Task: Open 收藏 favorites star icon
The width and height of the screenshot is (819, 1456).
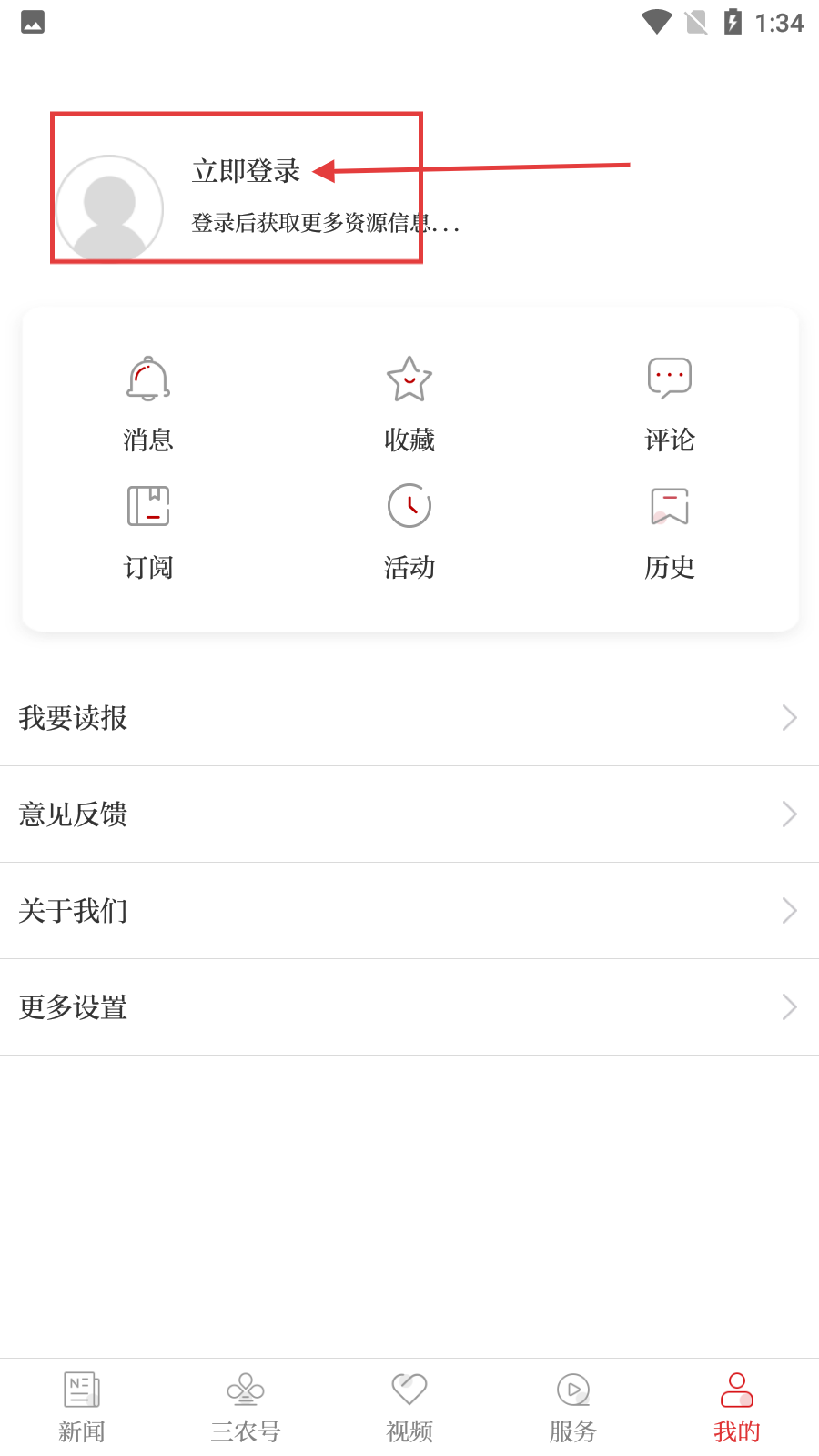Action: pos(409,379)
